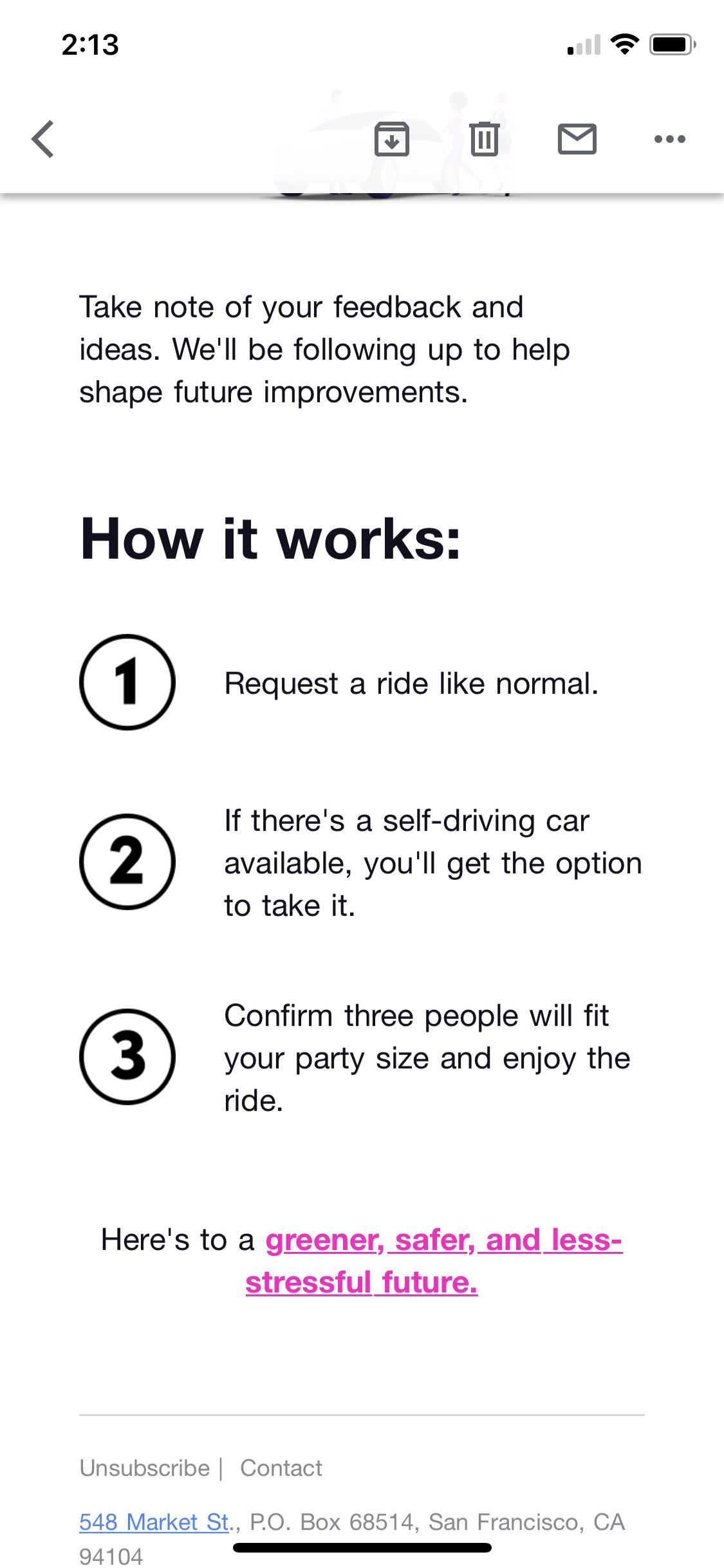Open the three-dot overflow menu
724x1568 pixels.
(670, 139)
